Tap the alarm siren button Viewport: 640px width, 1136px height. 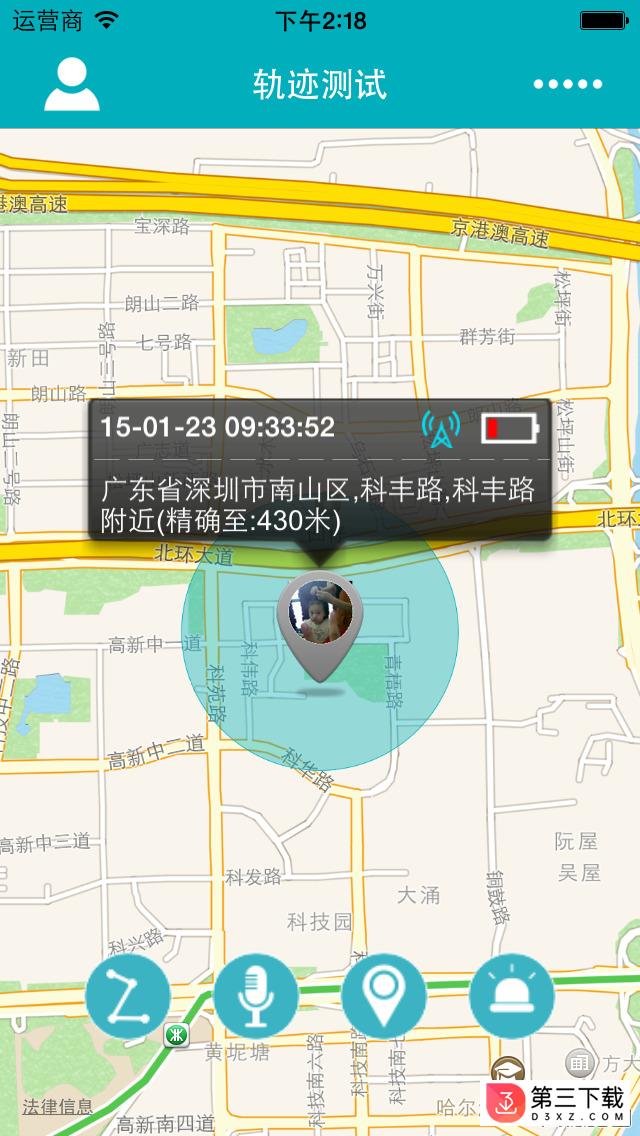(512, 996)
